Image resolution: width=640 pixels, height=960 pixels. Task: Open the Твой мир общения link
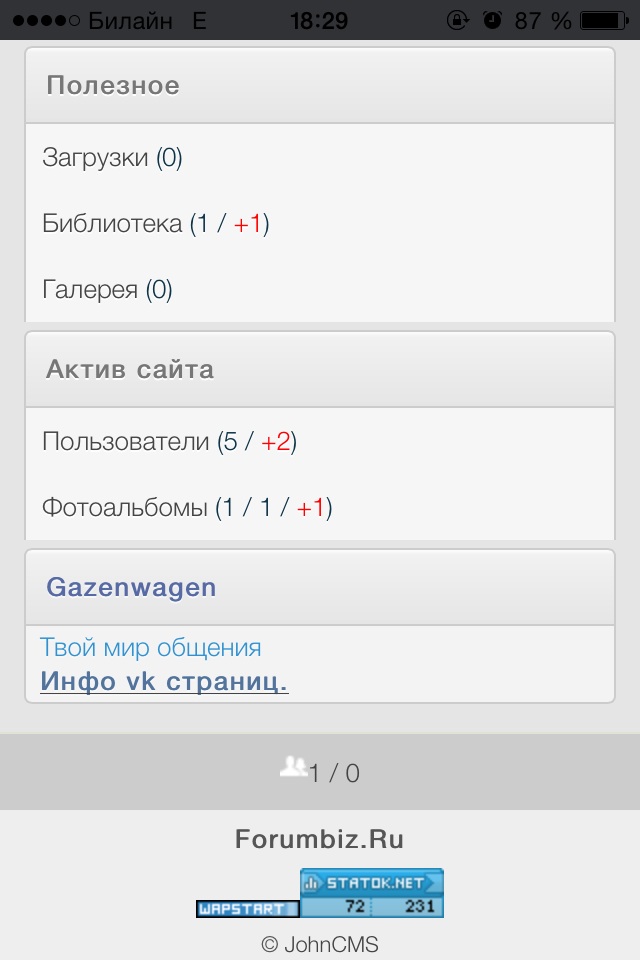(x=151, y=647)
